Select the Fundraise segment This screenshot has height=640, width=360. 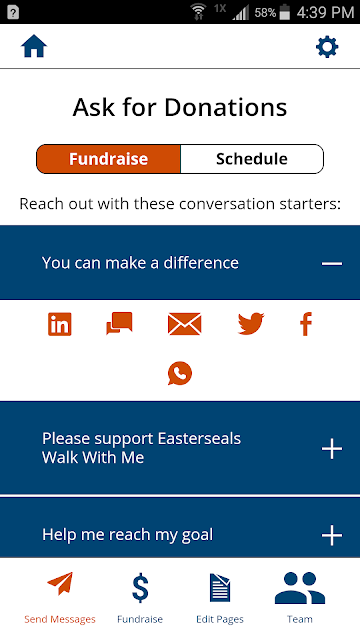tap(108, 159)
